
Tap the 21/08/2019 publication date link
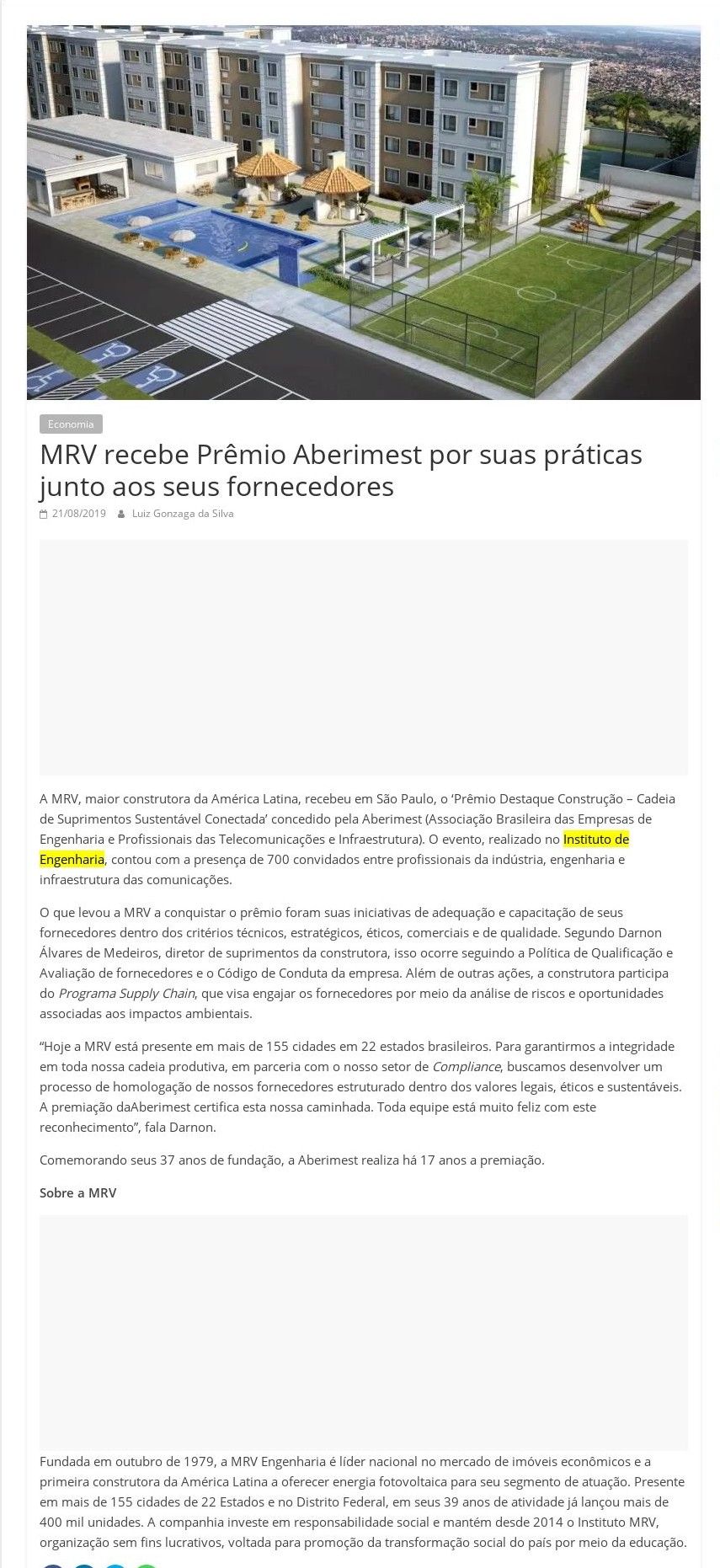pyautogui.click(x=78, y=514)
